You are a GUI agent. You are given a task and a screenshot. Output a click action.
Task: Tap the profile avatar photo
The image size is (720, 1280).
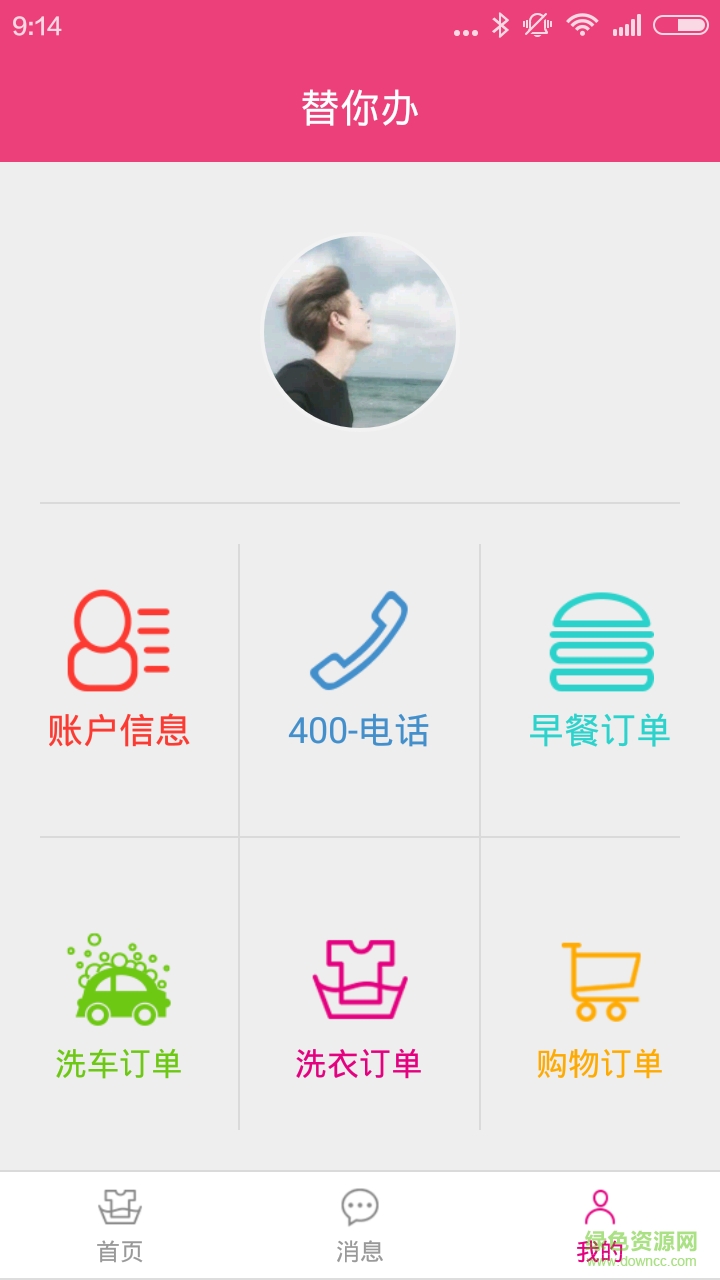click(360, 332)
